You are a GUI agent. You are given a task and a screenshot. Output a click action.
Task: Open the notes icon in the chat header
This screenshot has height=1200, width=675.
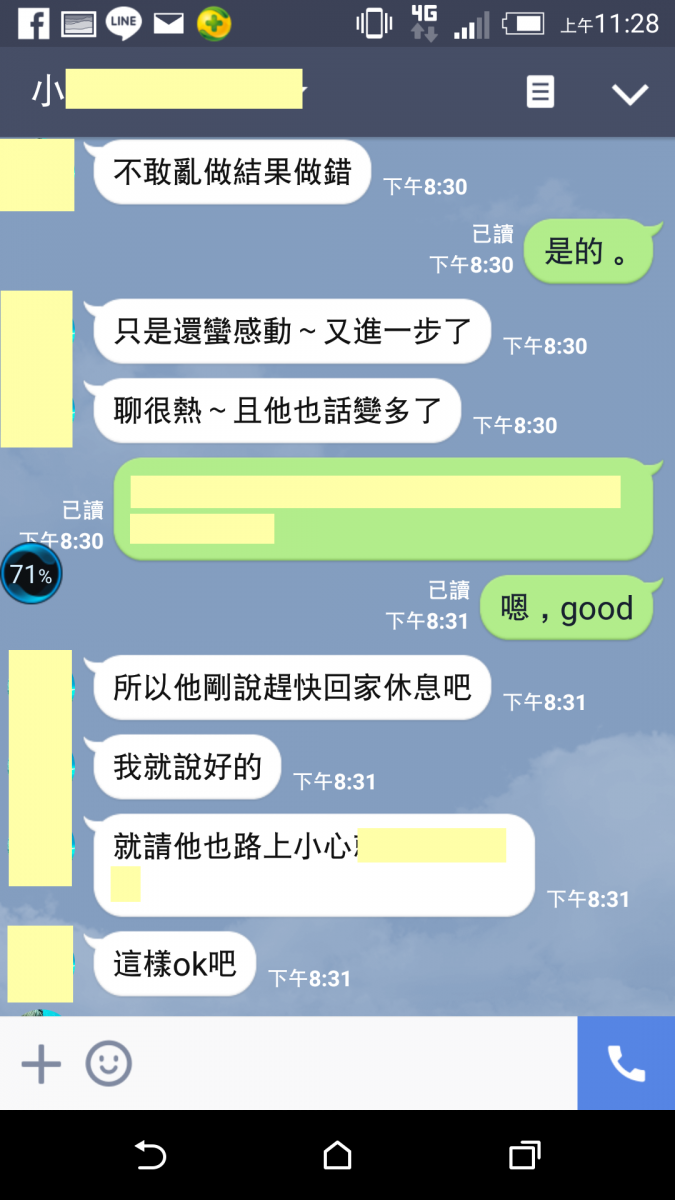pyautogui.click(x=540, y=93)
